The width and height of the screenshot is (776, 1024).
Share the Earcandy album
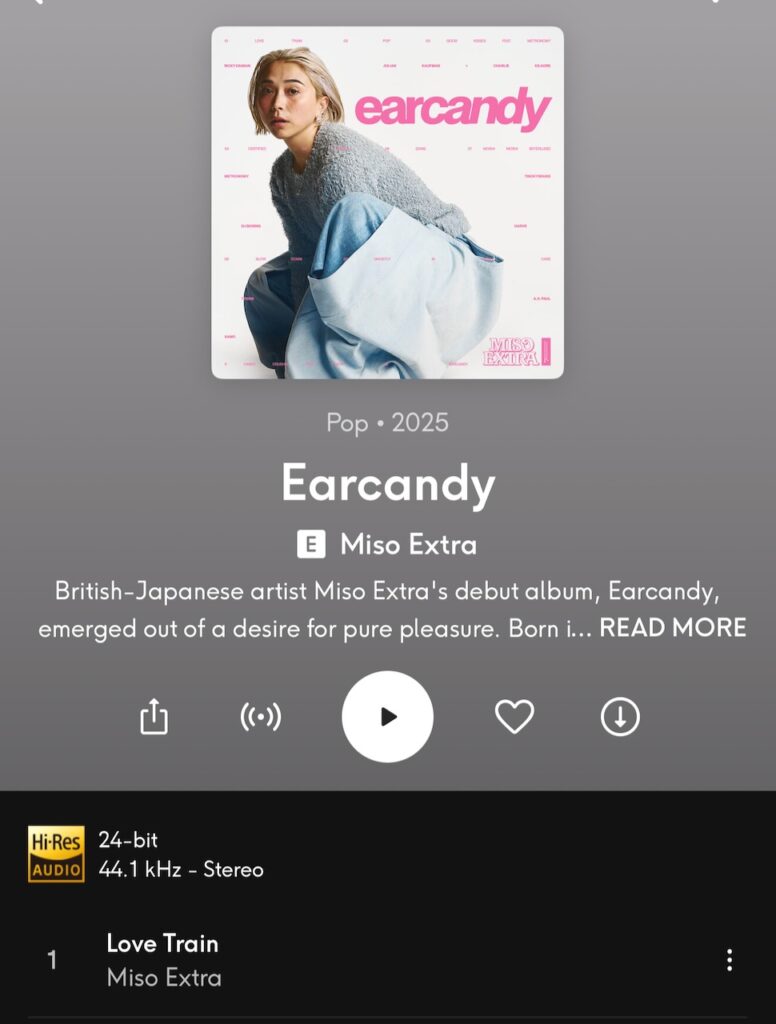(154, 716)
